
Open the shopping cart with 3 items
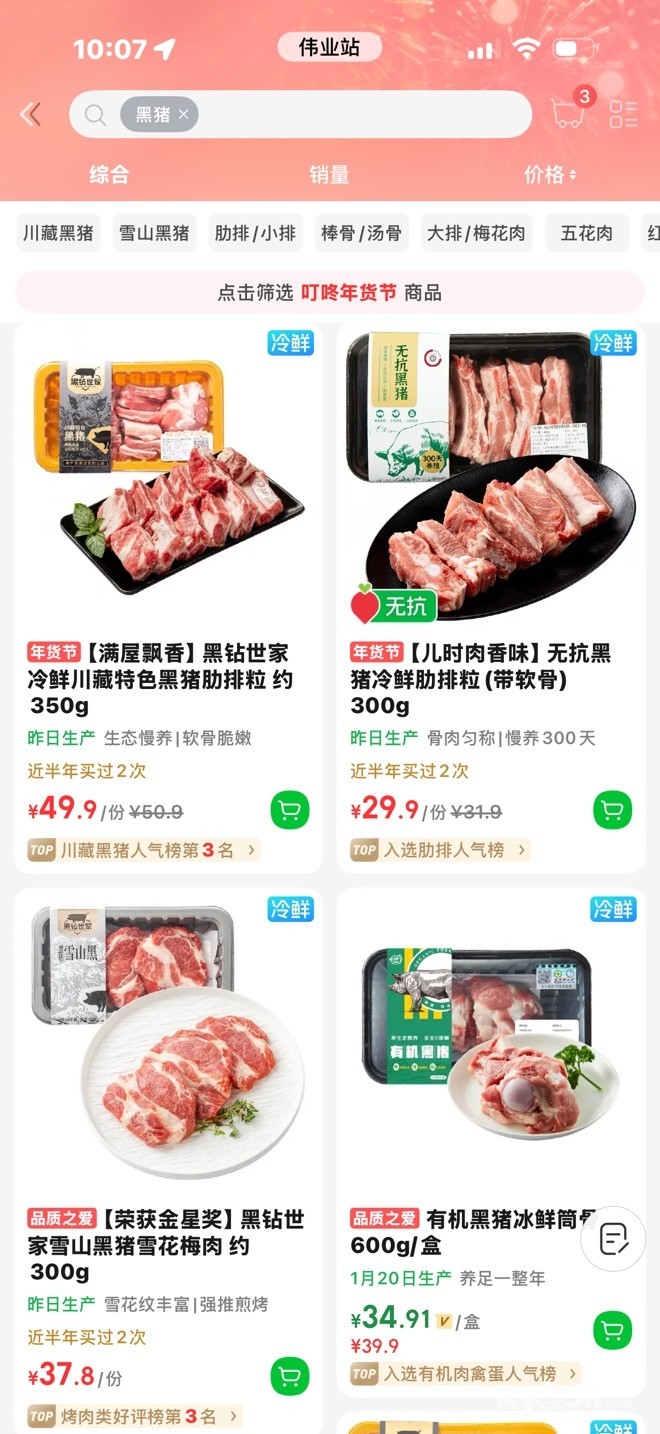click(x=569, y=113)
